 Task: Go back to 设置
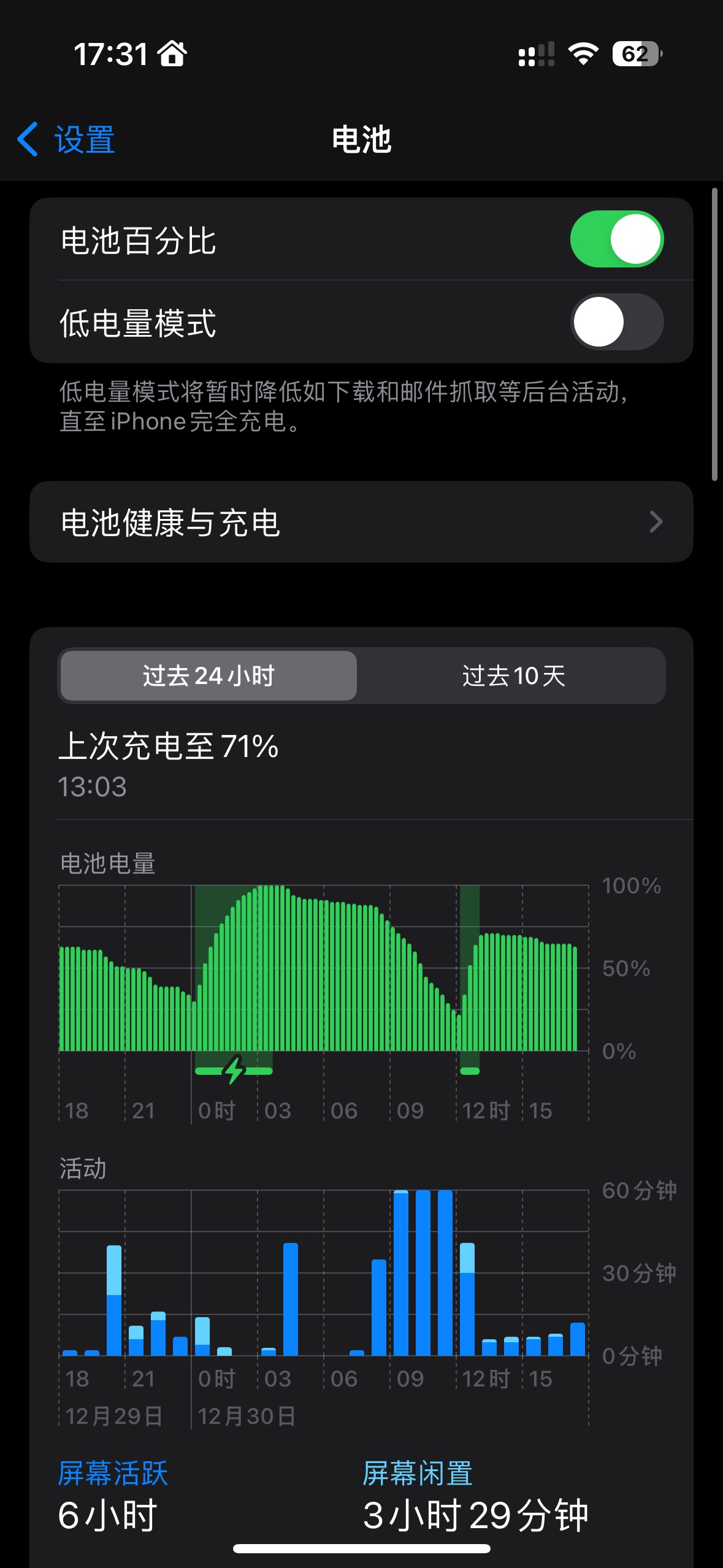pyautogui.click(x=66, y=140)
